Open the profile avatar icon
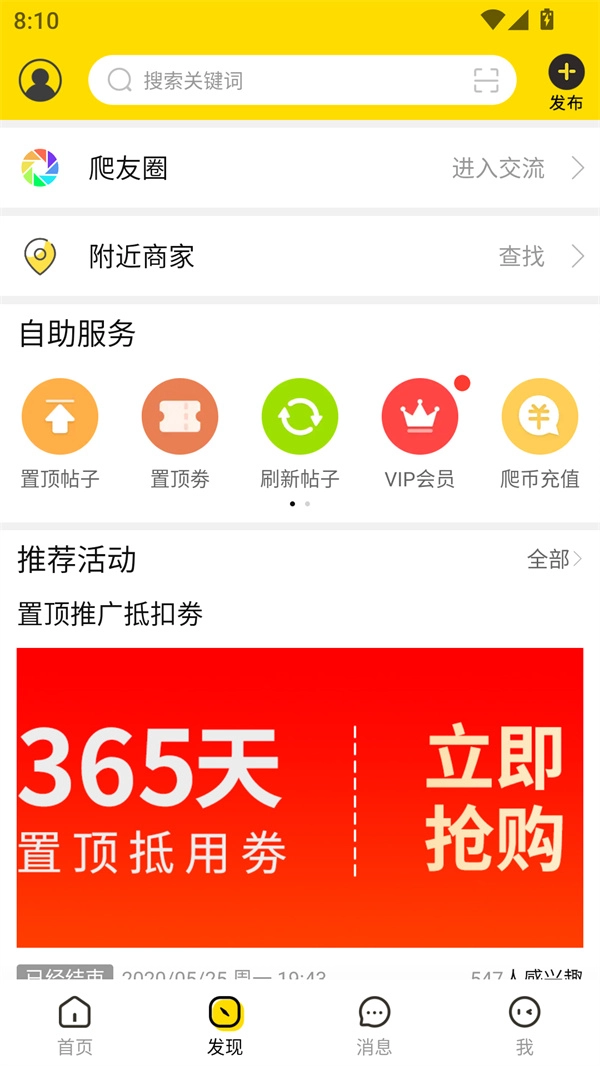The width and height of the screenshot is (600, 1066). (x=40, y=80)
